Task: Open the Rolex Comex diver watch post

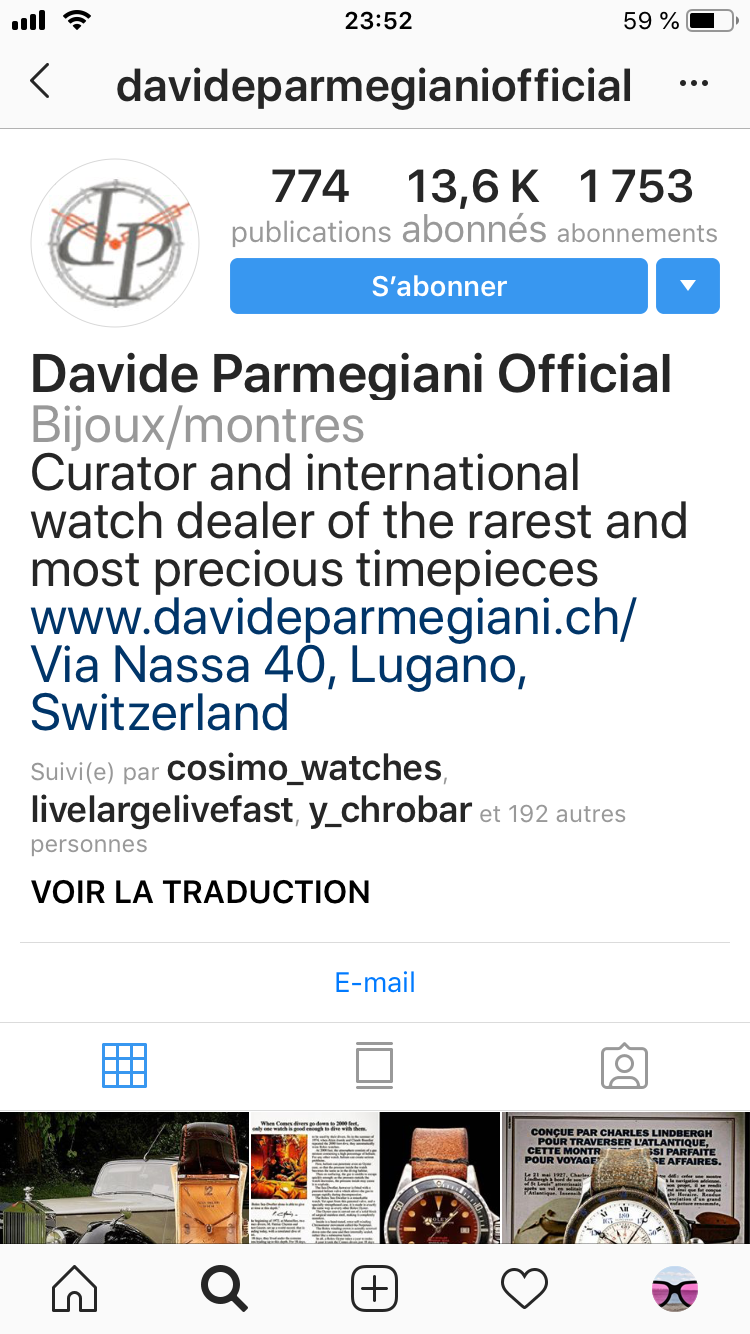Action: [375, 1178]
